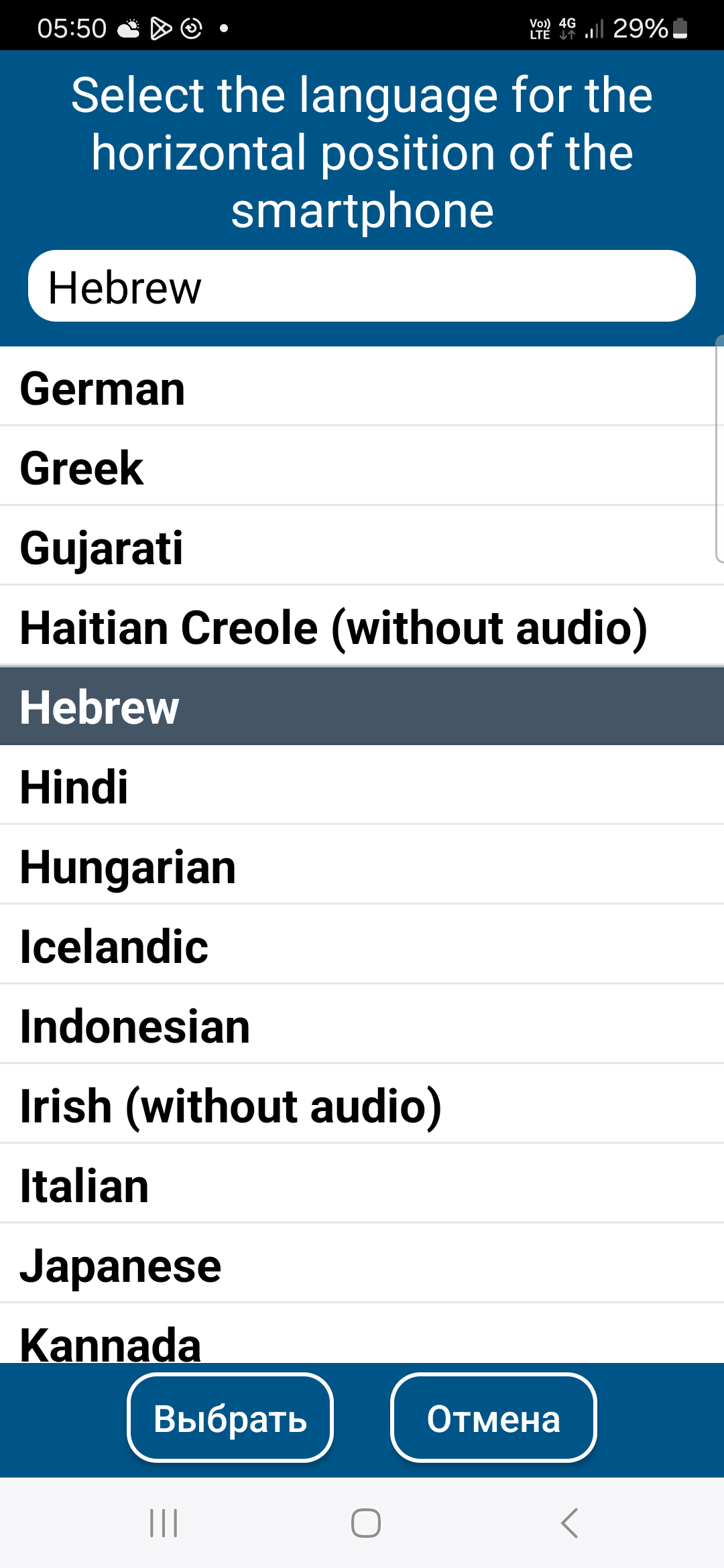Choose Japanese from the list
This screenshot has width=724, height=1568.
pos(362,1265)
